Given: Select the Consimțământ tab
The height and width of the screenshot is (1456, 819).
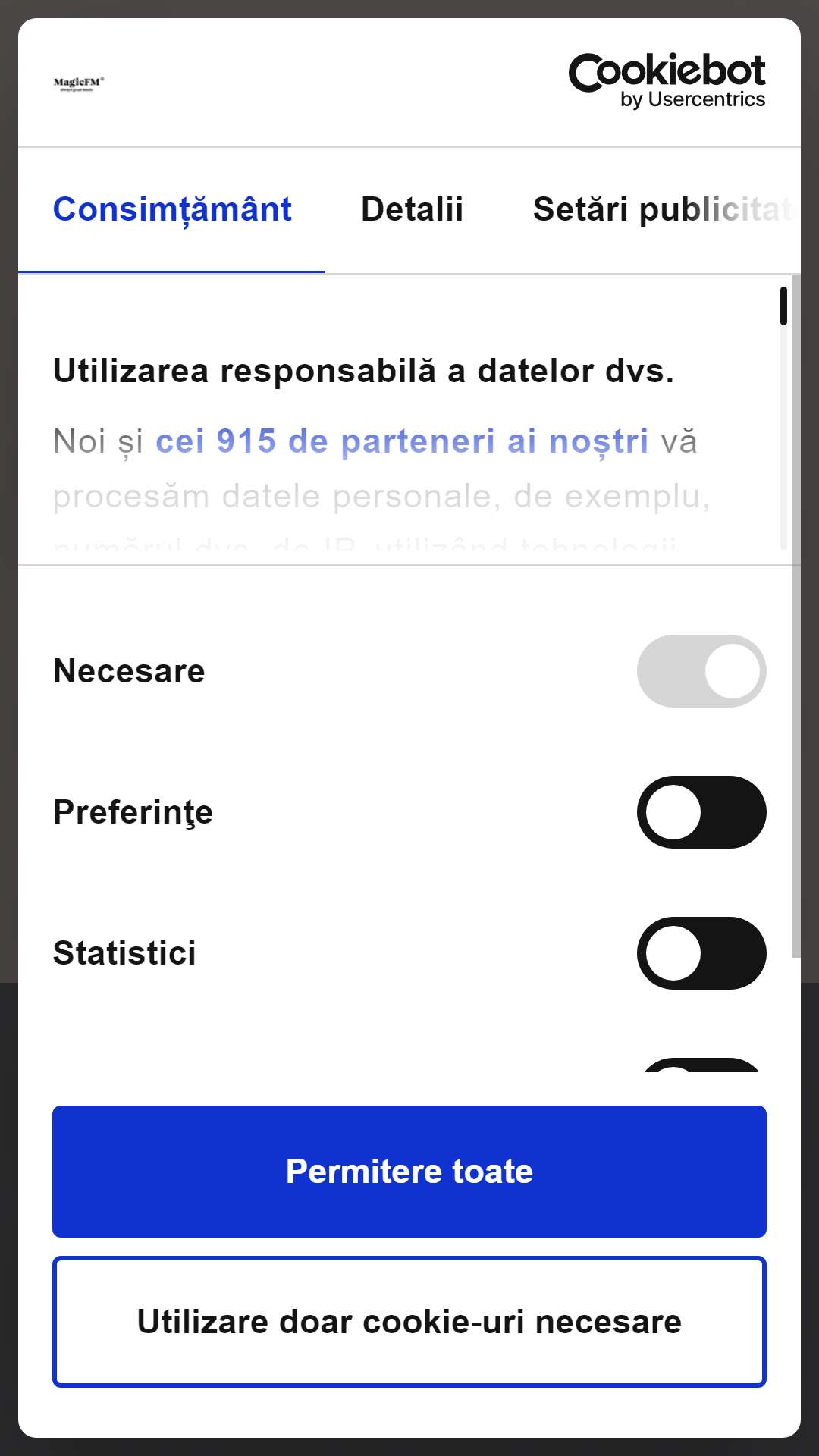Looking at the screenshot, I should (x=172, y=210).
